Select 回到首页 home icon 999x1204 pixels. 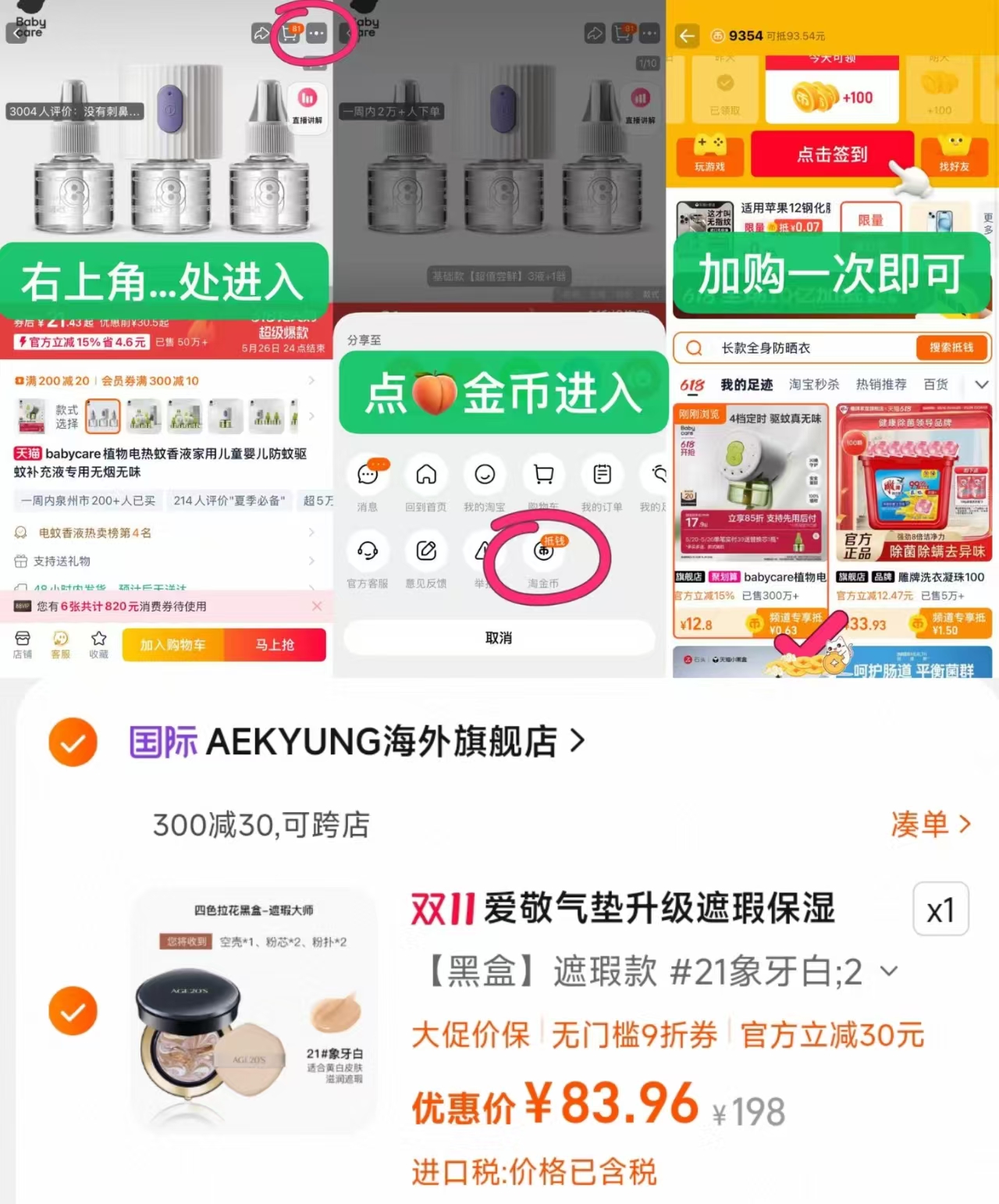(x=426, y=475)
